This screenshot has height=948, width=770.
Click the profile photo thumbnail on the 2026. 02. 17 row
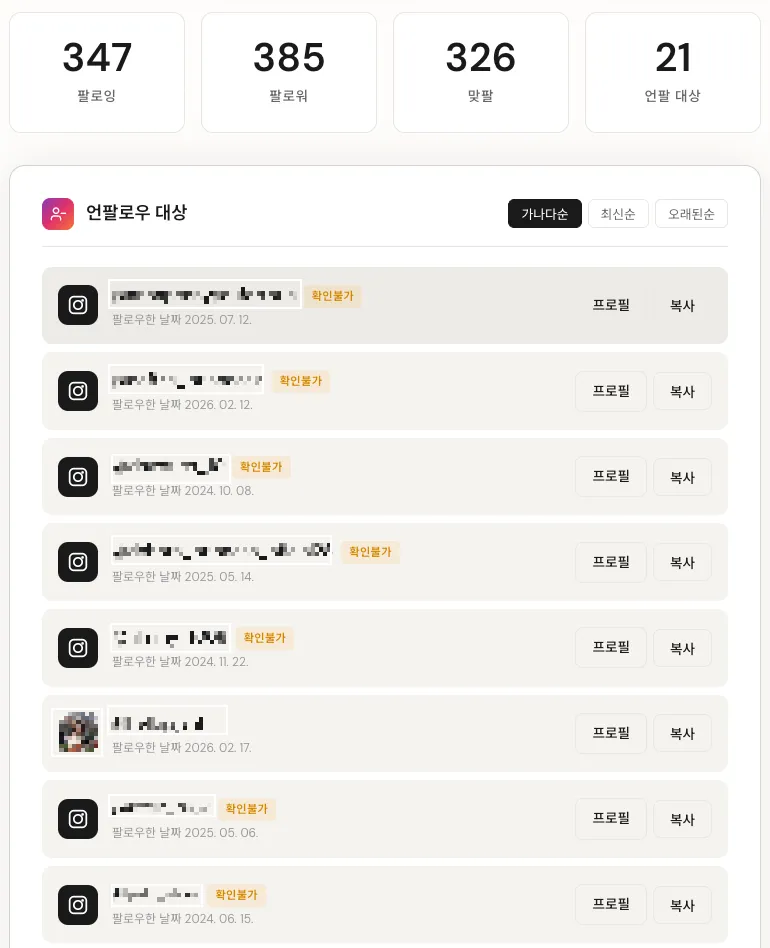tap(77, 733)
